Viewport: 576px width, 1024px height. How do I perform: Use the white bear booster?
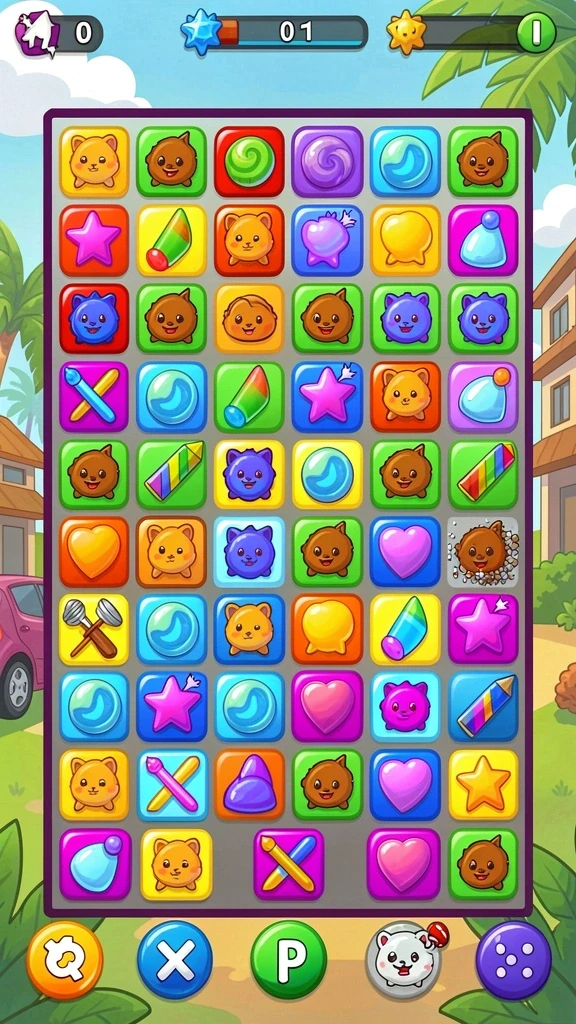coord(403,959)
